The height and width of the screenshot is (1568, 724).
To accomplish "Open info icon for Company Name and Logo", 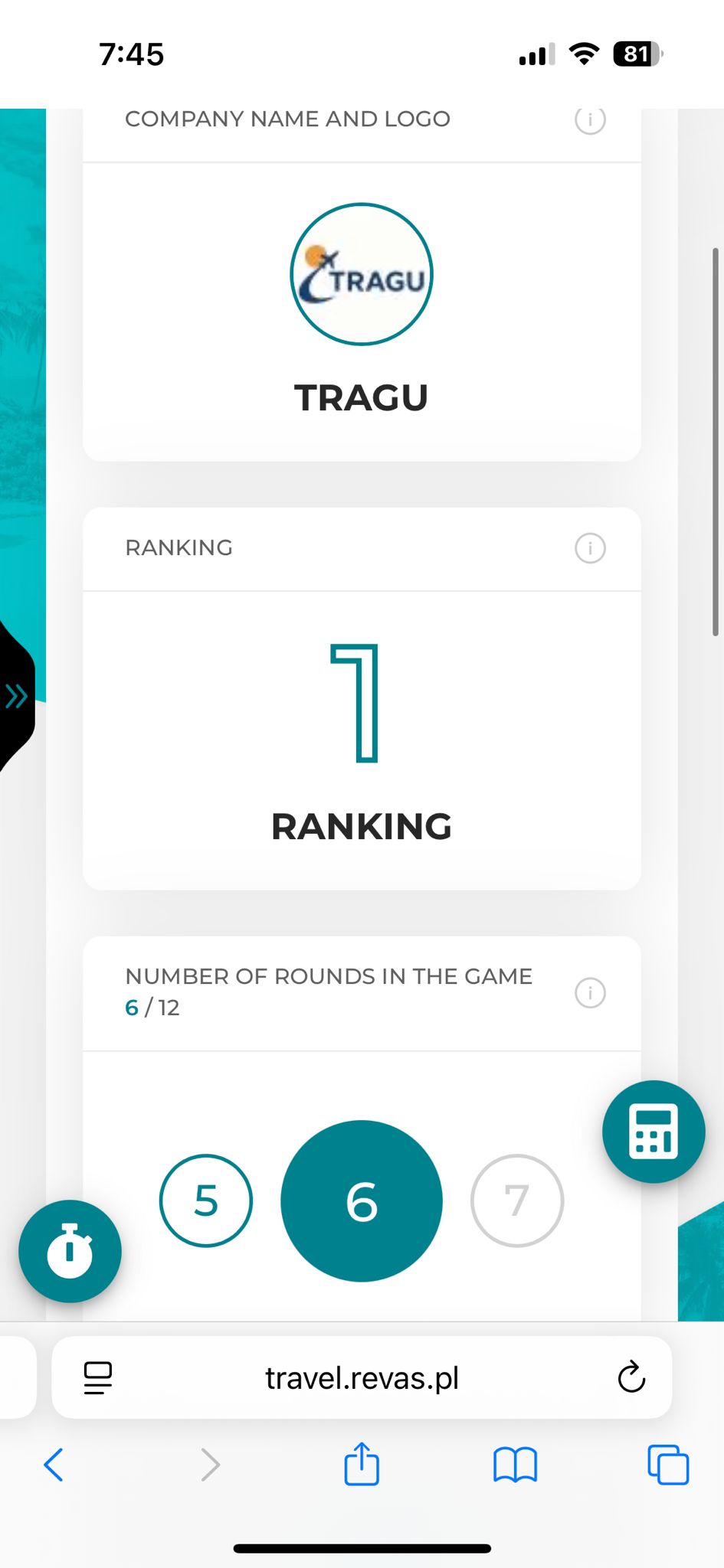I will (590, 119).
